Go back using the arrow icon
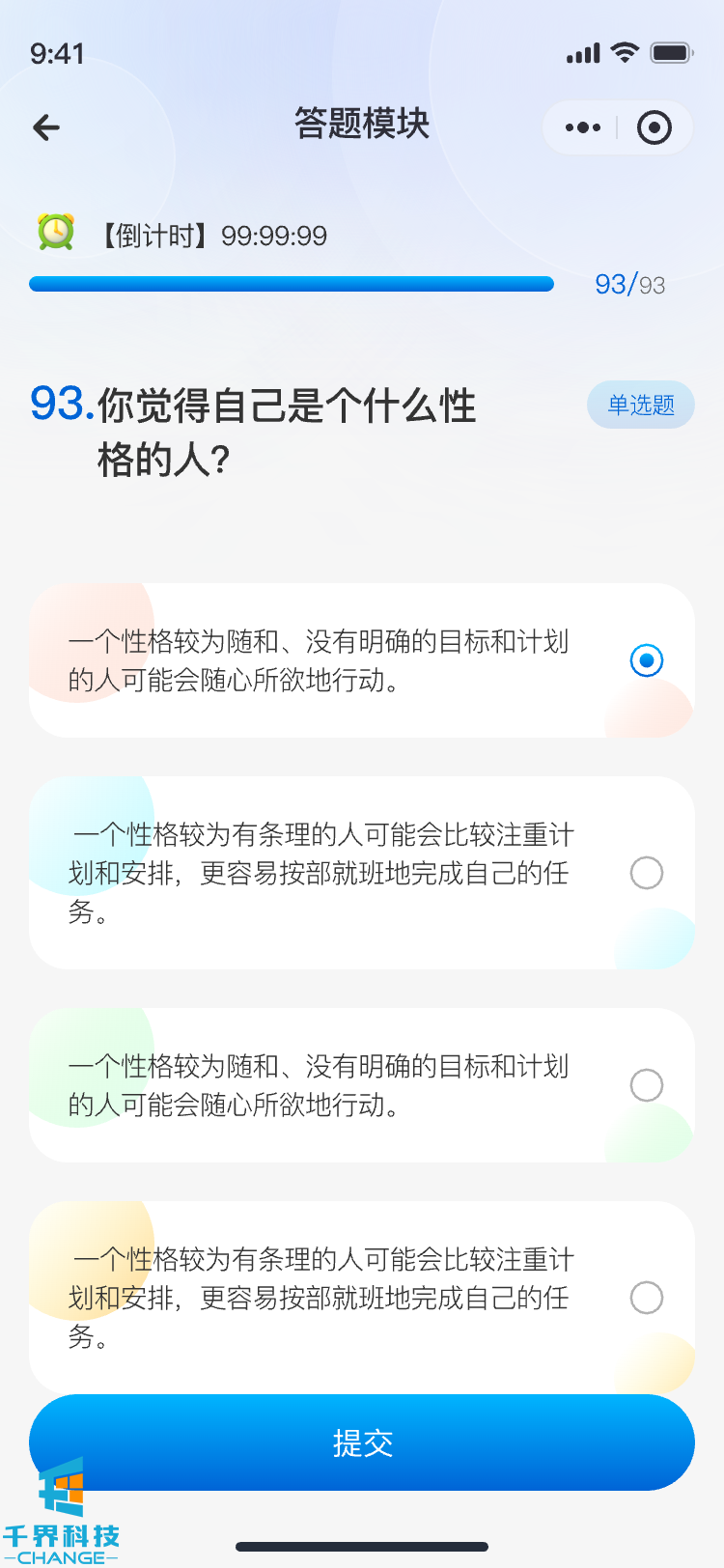Viewport: 724px width, 1568px height. (46, 127)
